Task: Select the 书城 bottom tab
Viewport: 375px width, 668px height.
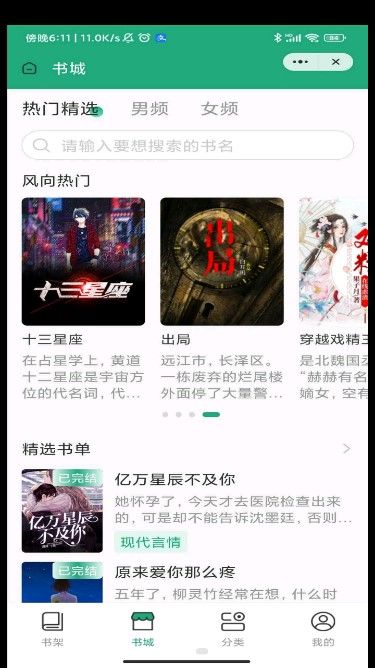Action: coord(142,629)
